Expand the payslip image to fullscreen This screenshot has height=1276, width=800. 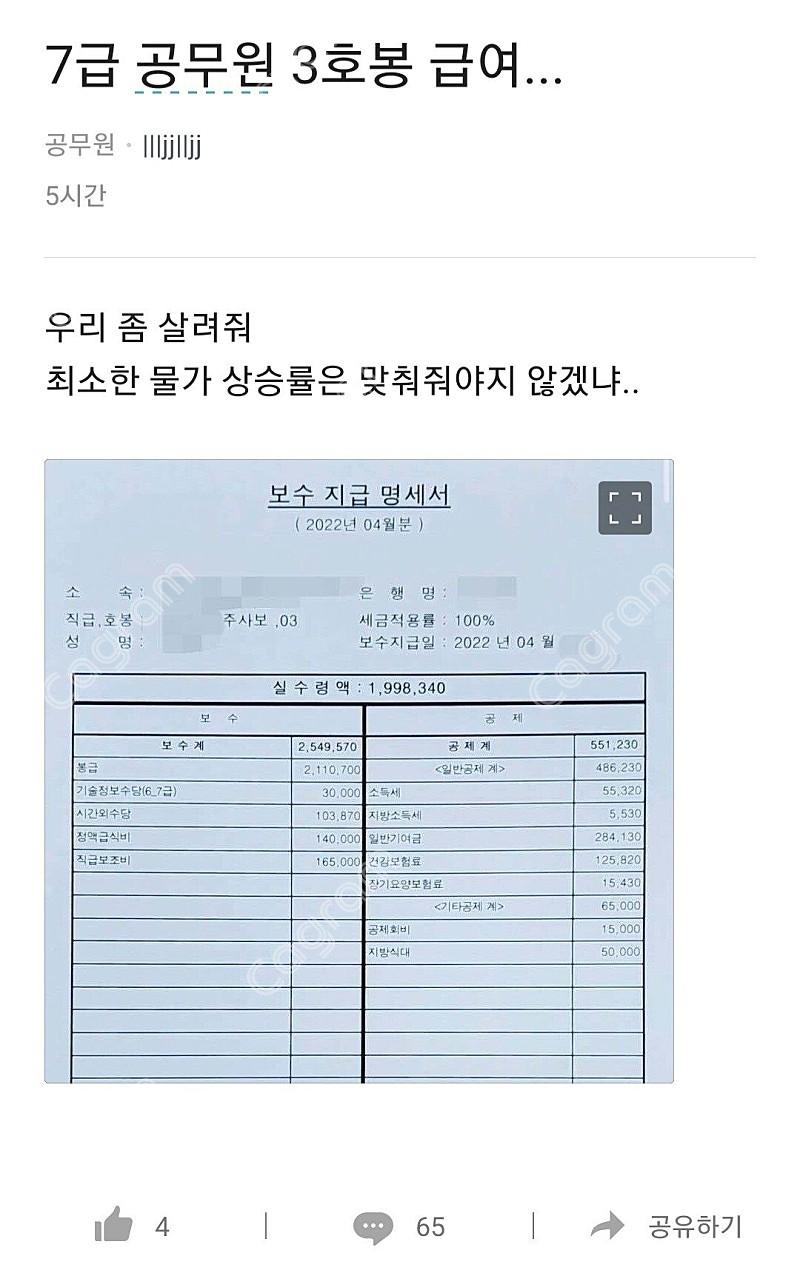point(625,507)
